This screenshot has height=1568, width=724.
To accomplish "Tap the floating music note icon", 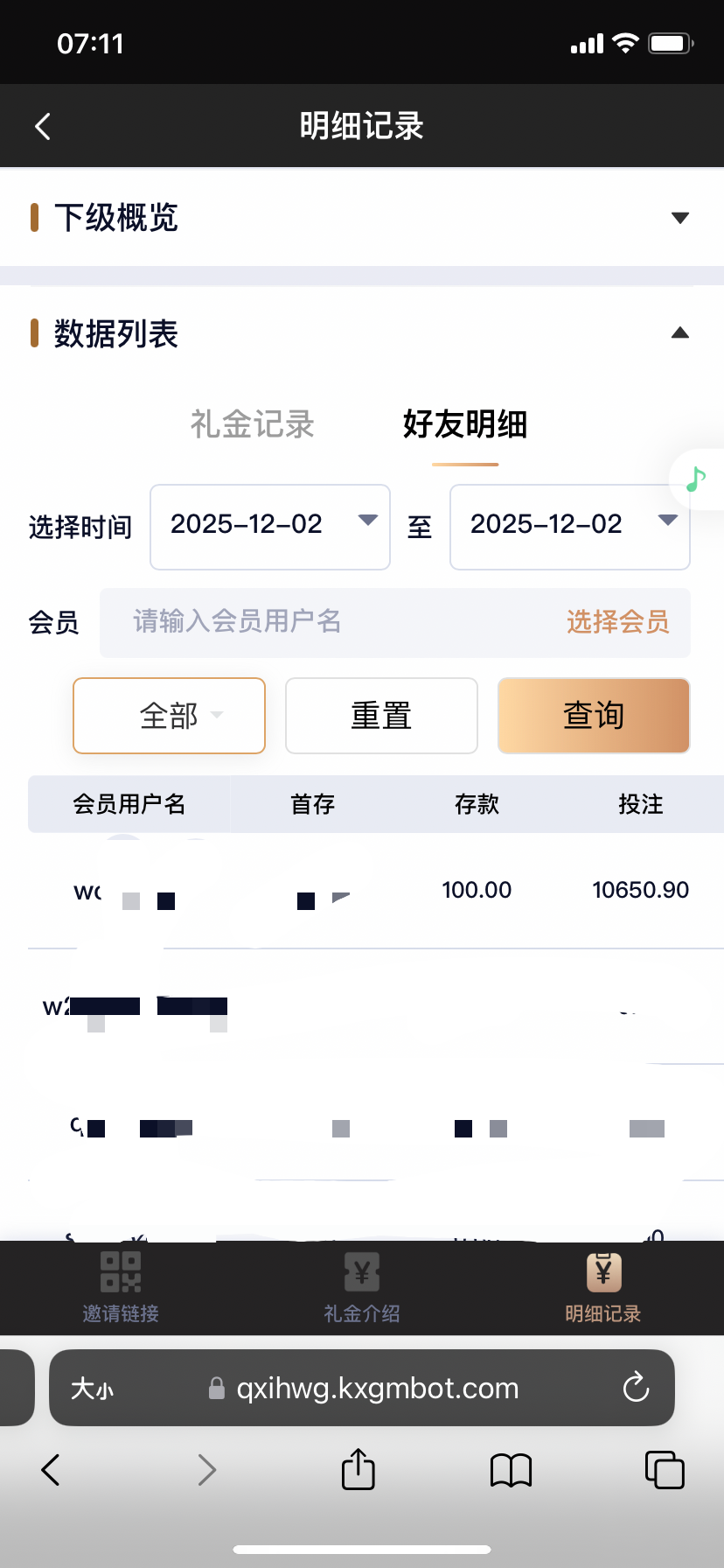I will coord(696,479).
